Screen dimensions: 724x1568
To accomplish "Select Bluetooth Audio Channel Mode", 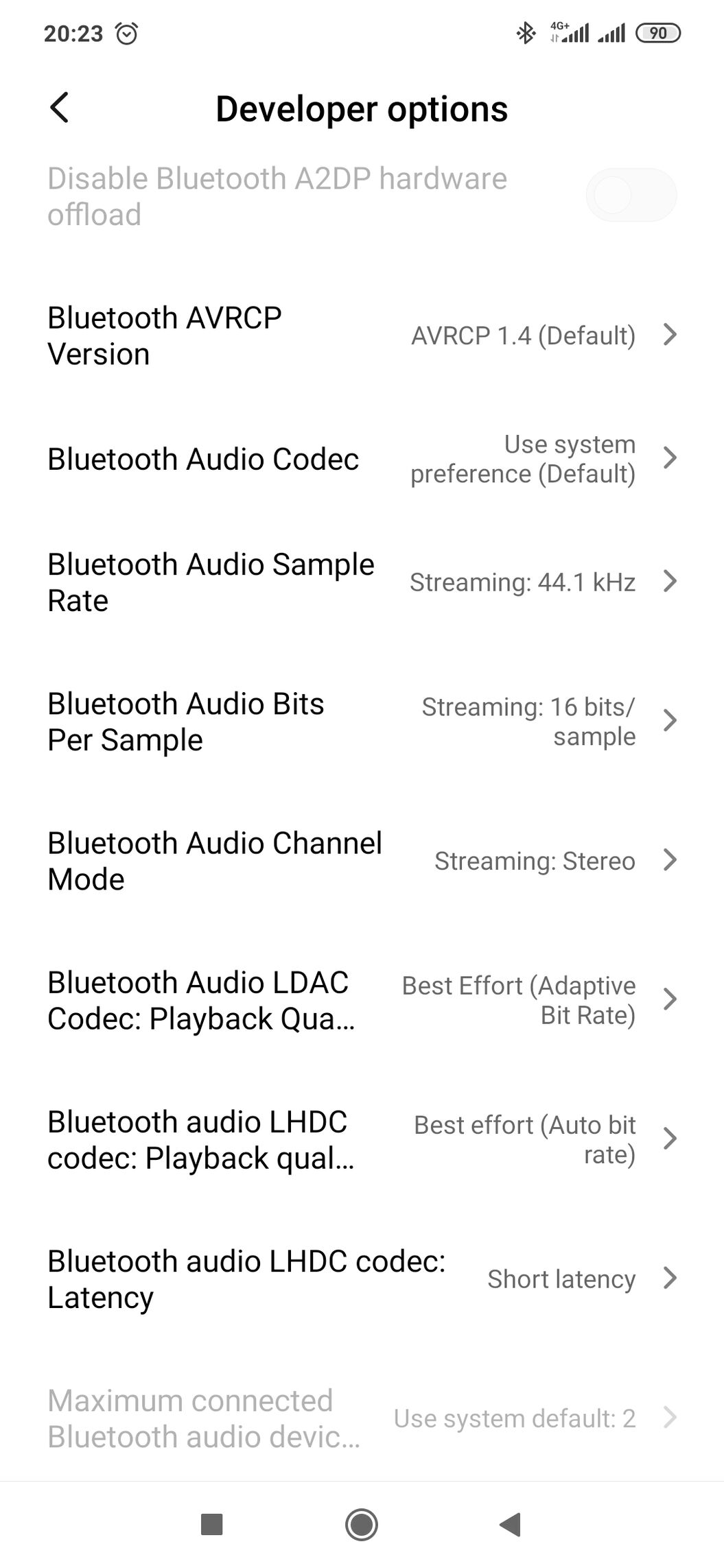I will pyautogui.click(x=362, y=861).
